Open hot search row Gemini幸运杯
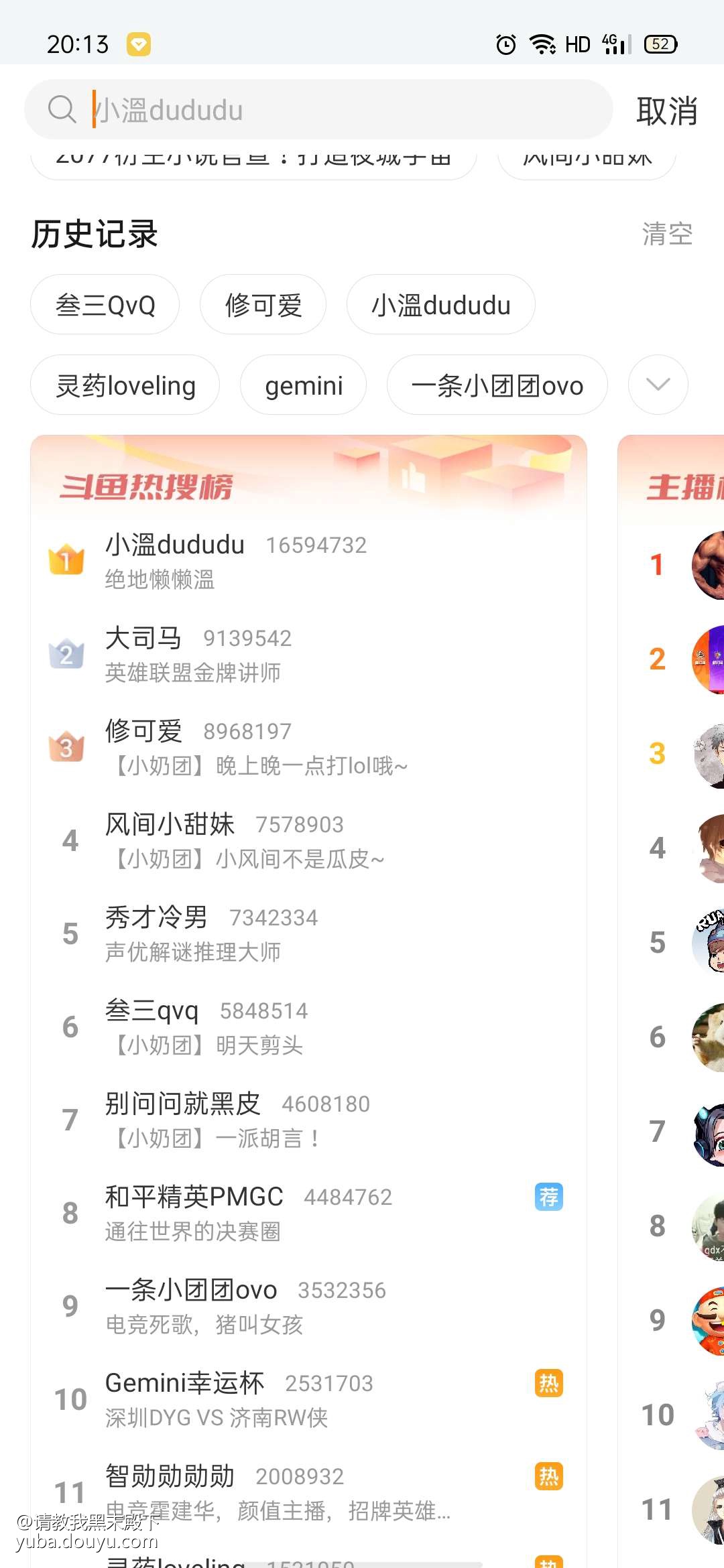Image resolution: width=724 pixels, height=1568 pixels. (268, 1399)
